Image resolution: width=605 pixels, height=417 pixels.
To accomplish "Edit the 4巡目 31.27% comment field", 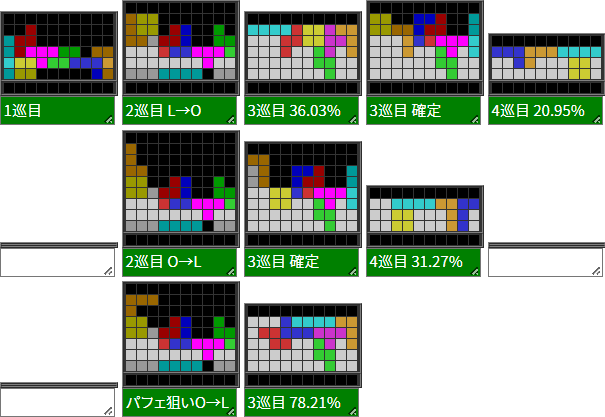I will (424, 262).
